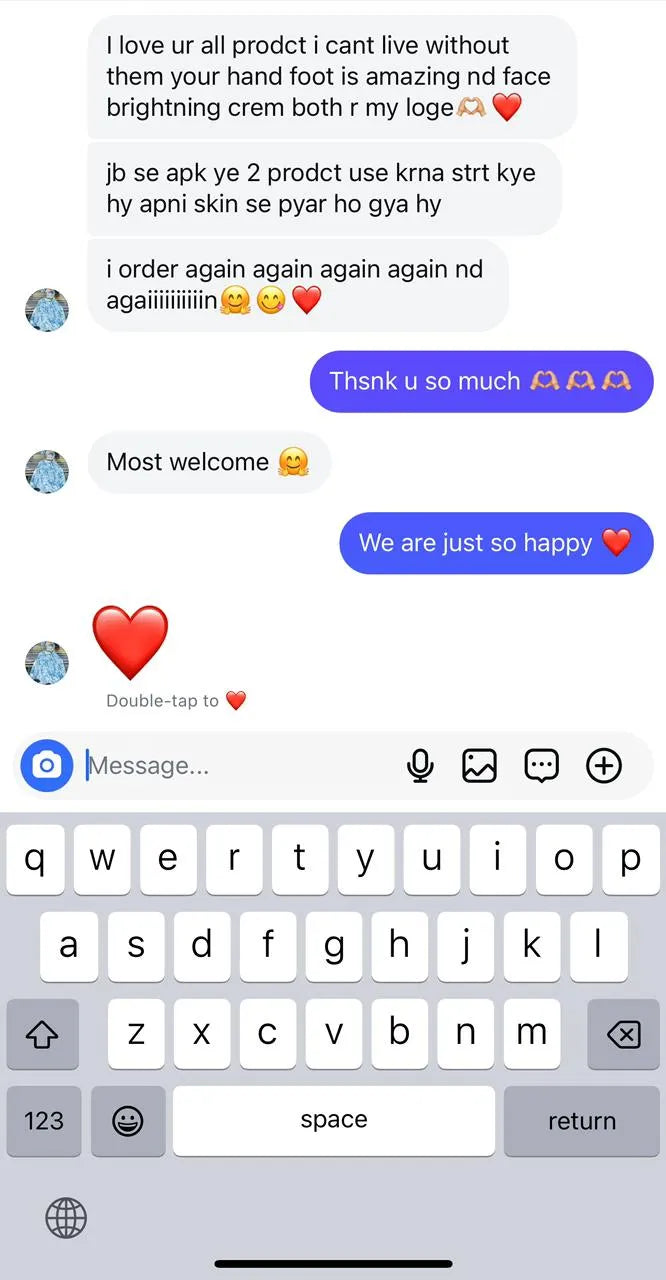Open more options with the plus icon
This screenshot has width=666, height=1280.
point(604,767)
